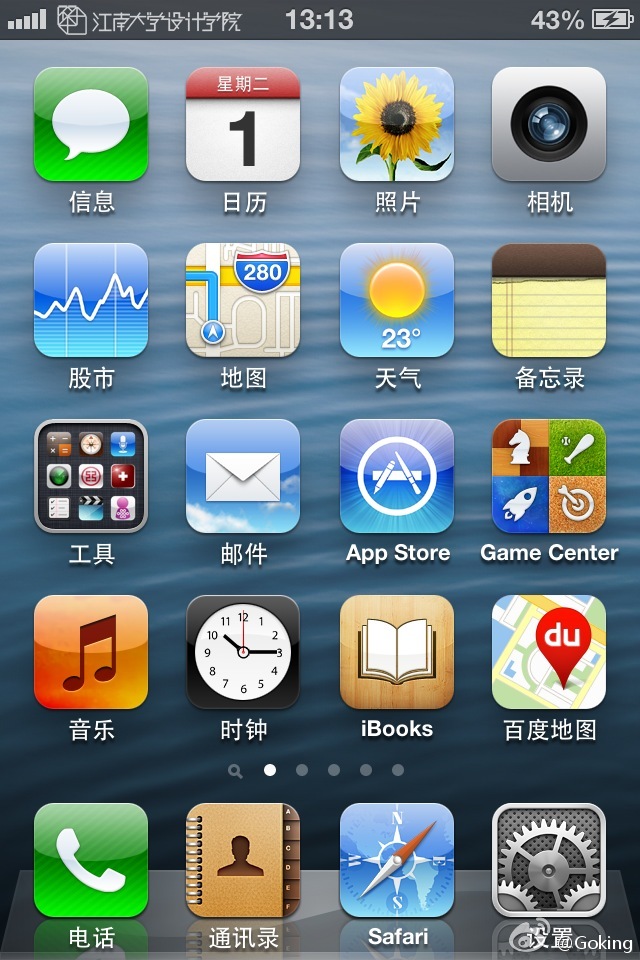Open the 电话 phone app in dock
The height and width of the screenshot is (960, 640).
91,860
